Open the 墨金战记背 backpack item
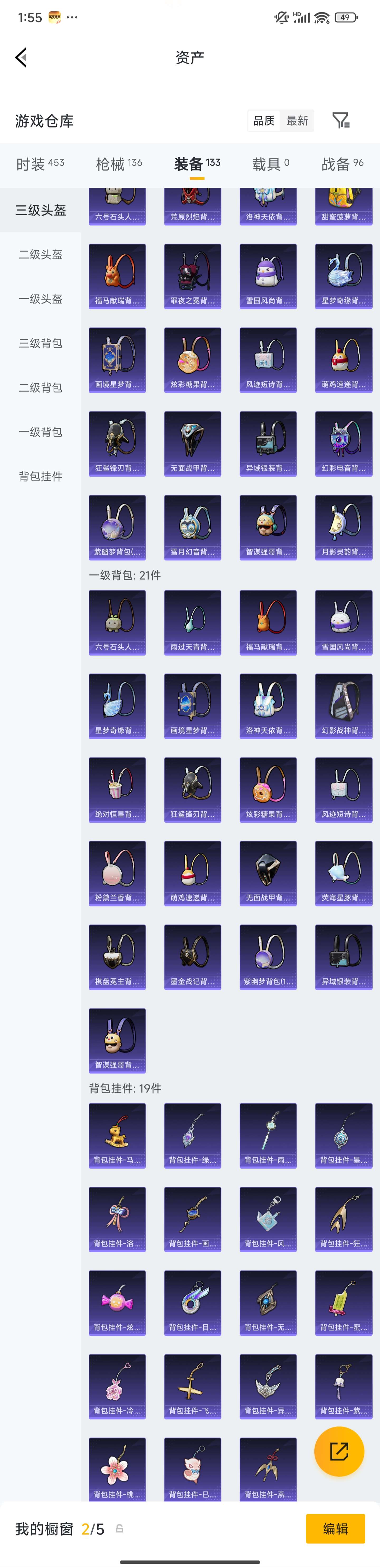Image resolution: width=380 pixels, height=1568 pixels. click(193, 957)
